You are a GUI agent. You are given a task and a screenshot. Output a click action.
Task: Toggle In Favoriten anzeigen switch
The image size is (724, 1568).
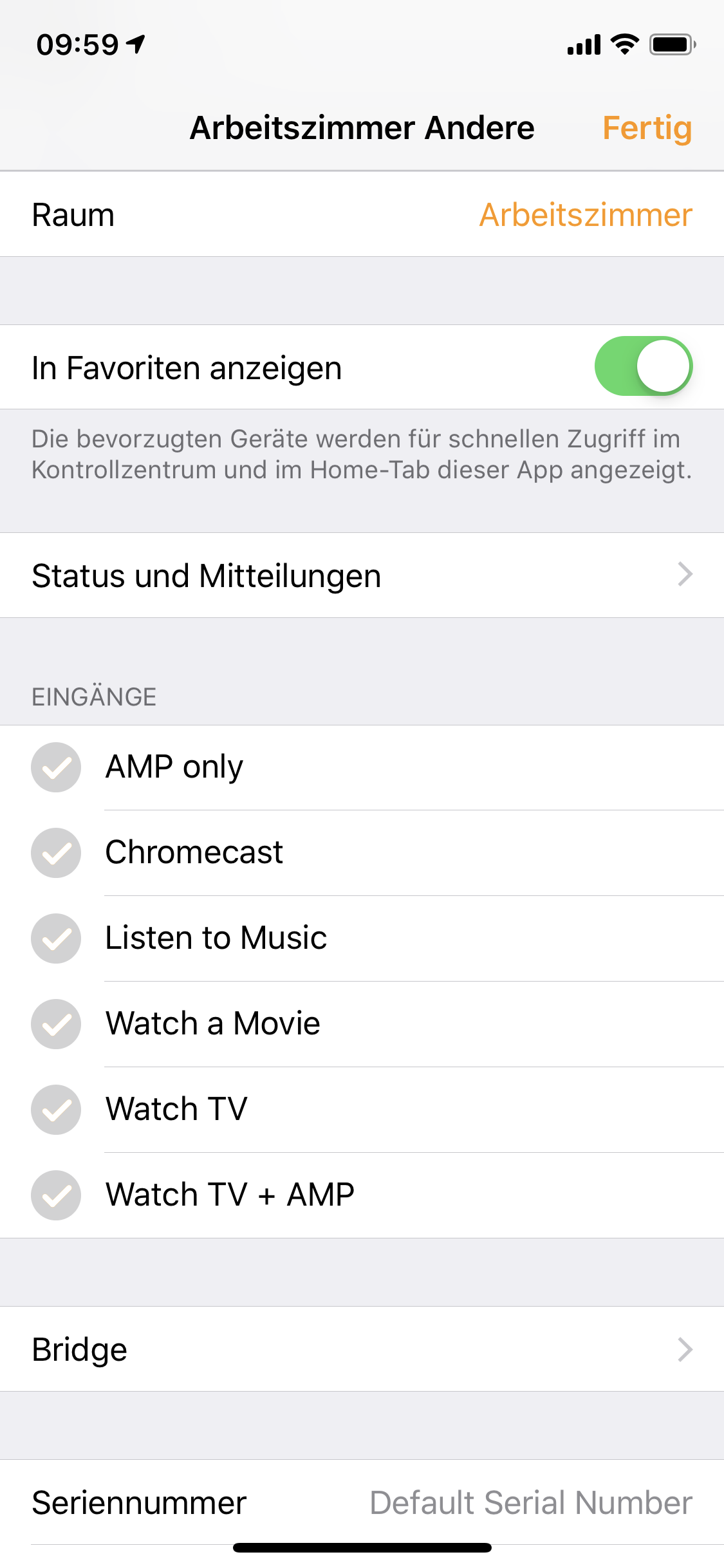point(643,366)
